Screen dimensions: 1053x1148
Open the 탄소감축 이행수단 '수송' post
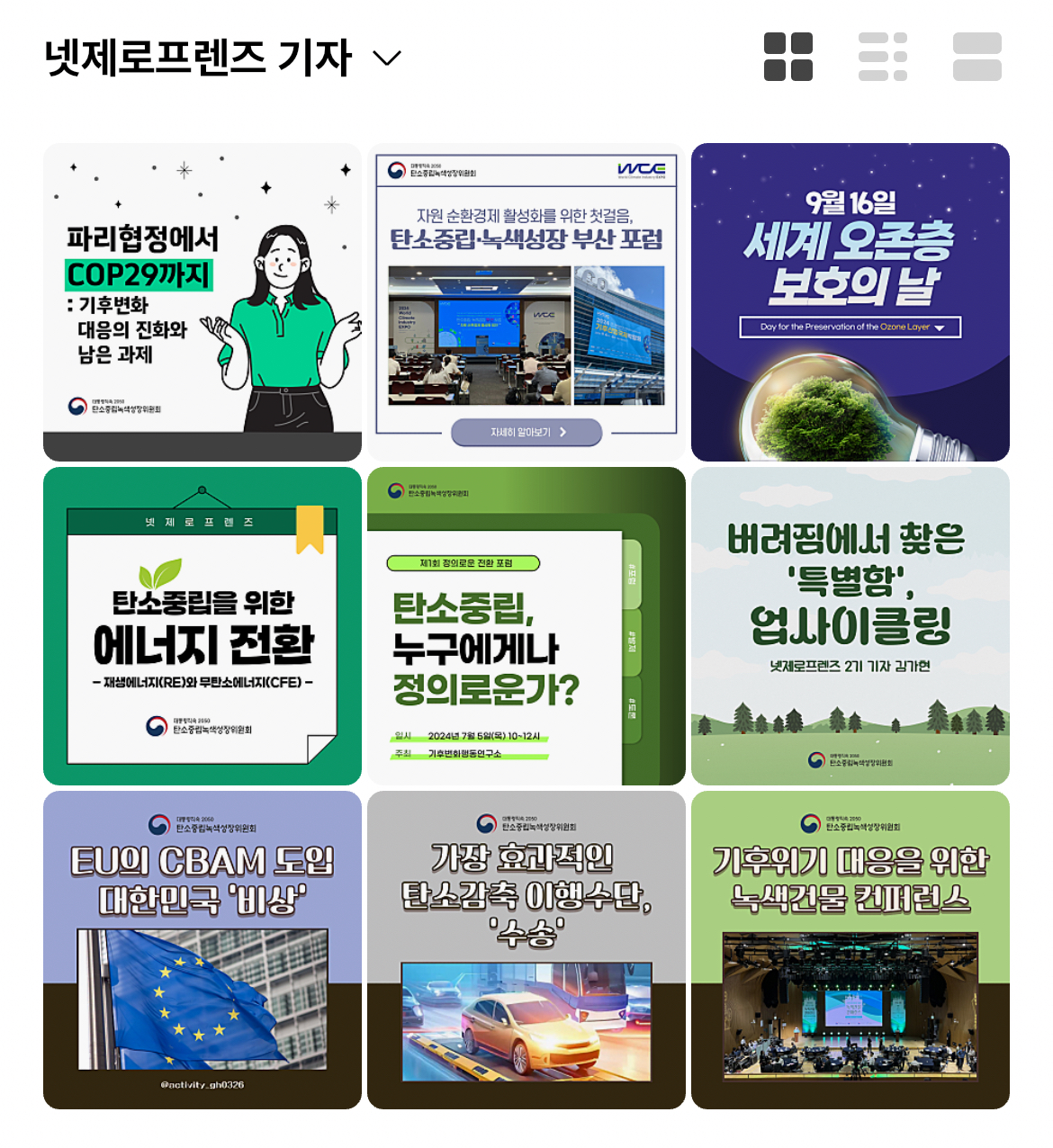[526, 950]
